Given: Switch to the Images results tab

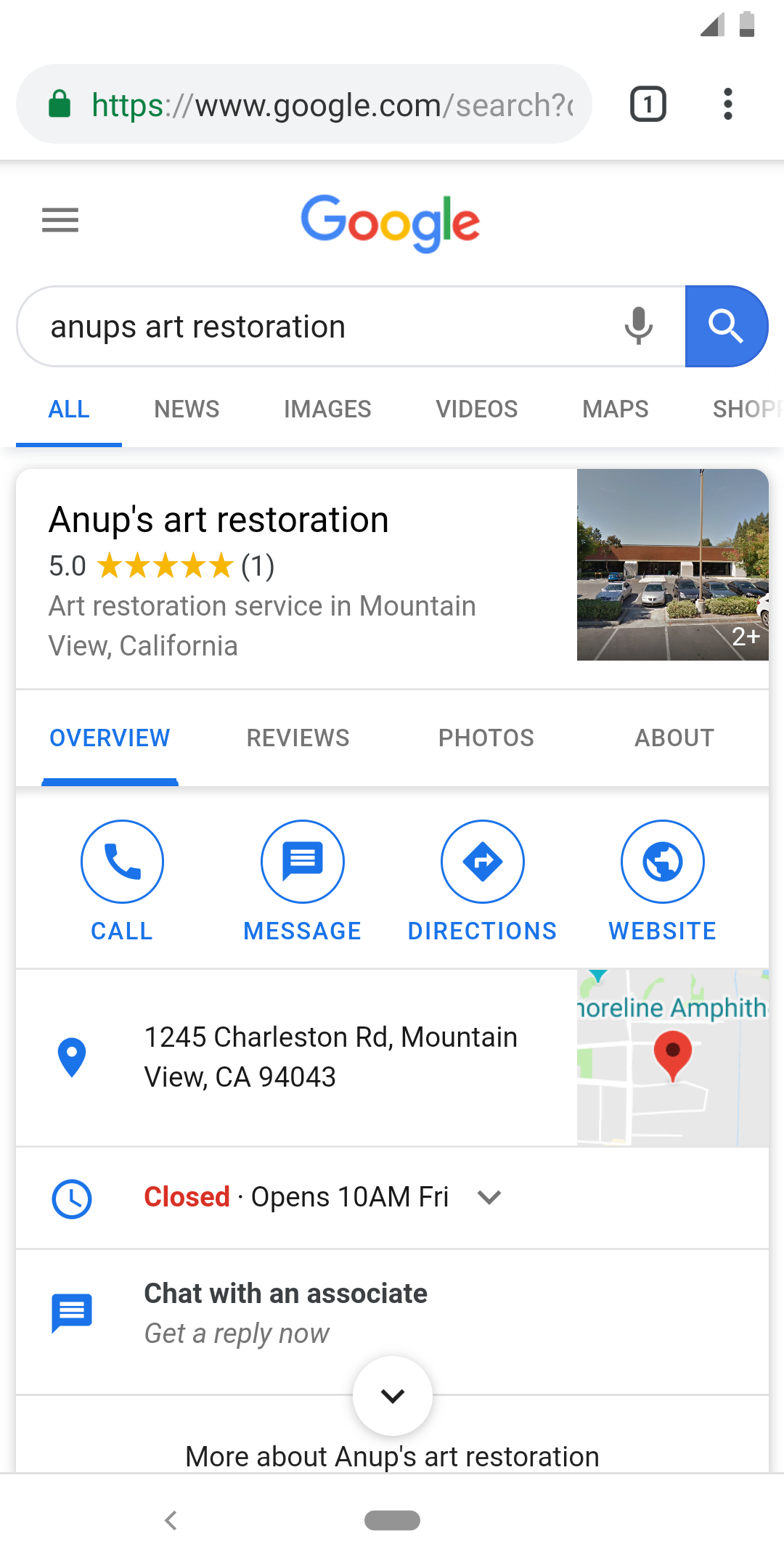Looking at the screenshot, I should (327, 409).
